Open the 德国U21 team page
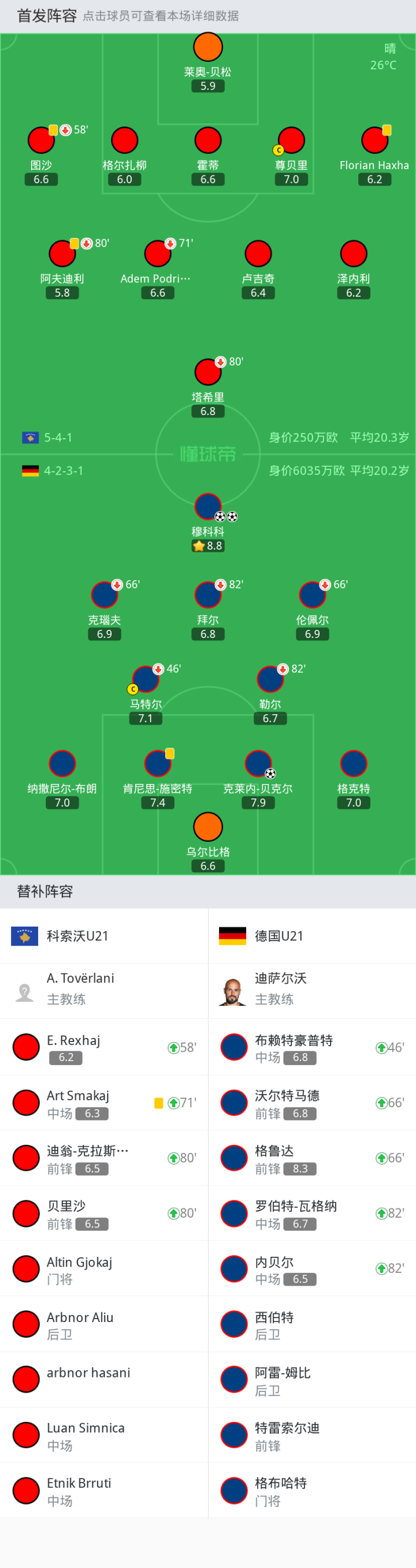 (x=312, y=936)
